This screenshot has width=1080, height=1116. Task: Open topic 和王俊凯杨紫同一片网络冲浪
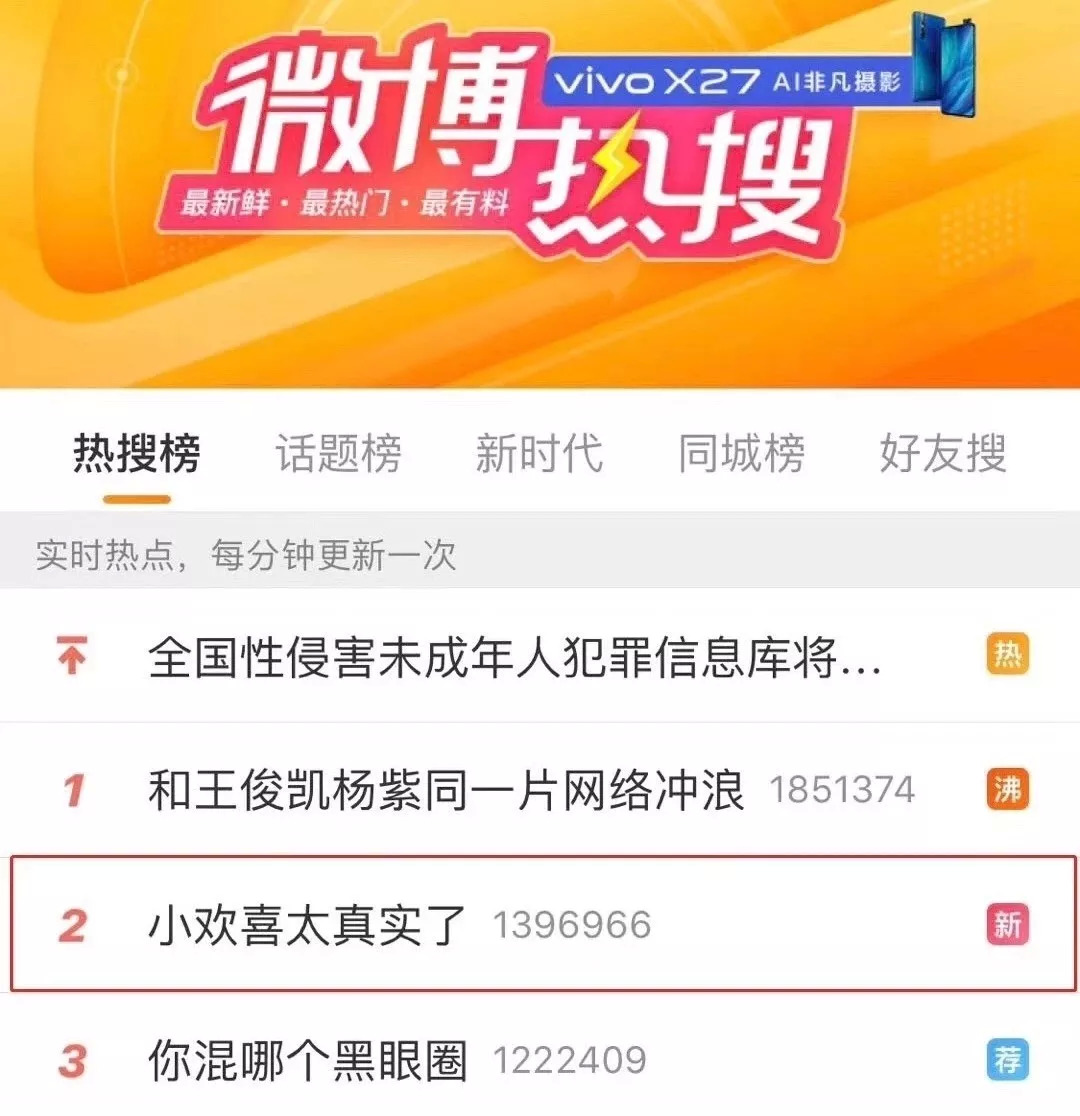[x=446, y=791]
